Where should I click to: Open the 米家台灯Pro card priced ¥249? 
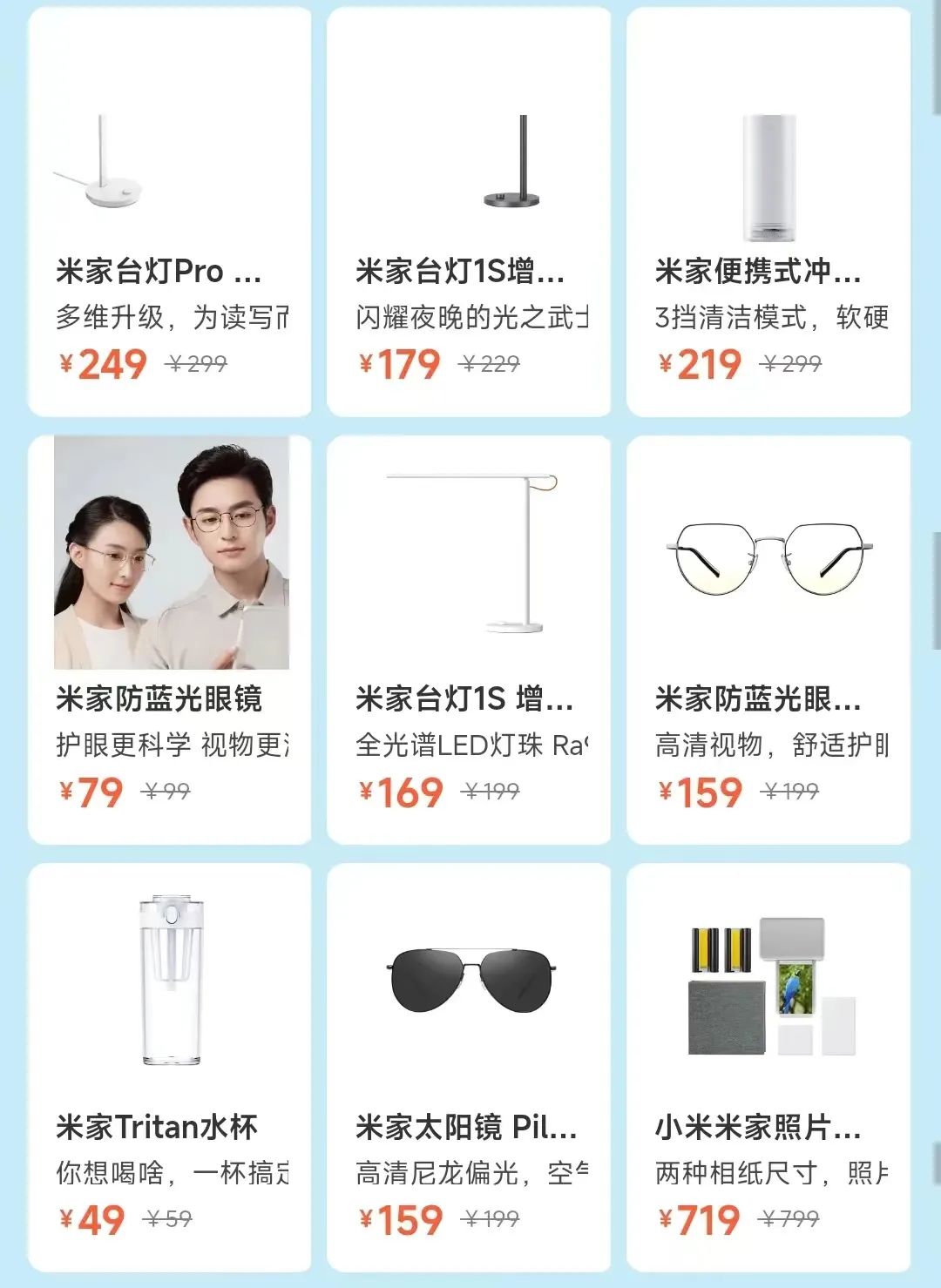pyautogui.click(x=169, y=212)
